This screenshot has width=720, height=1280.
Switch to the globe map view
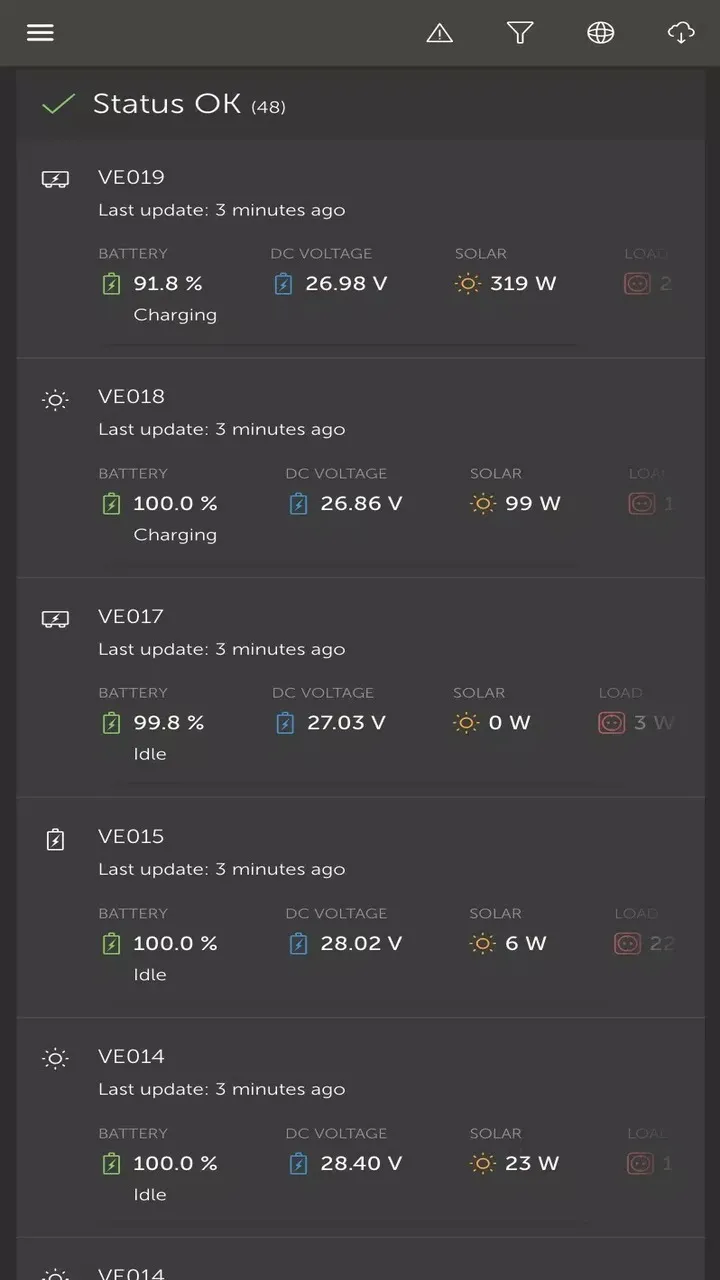[600, 33]
